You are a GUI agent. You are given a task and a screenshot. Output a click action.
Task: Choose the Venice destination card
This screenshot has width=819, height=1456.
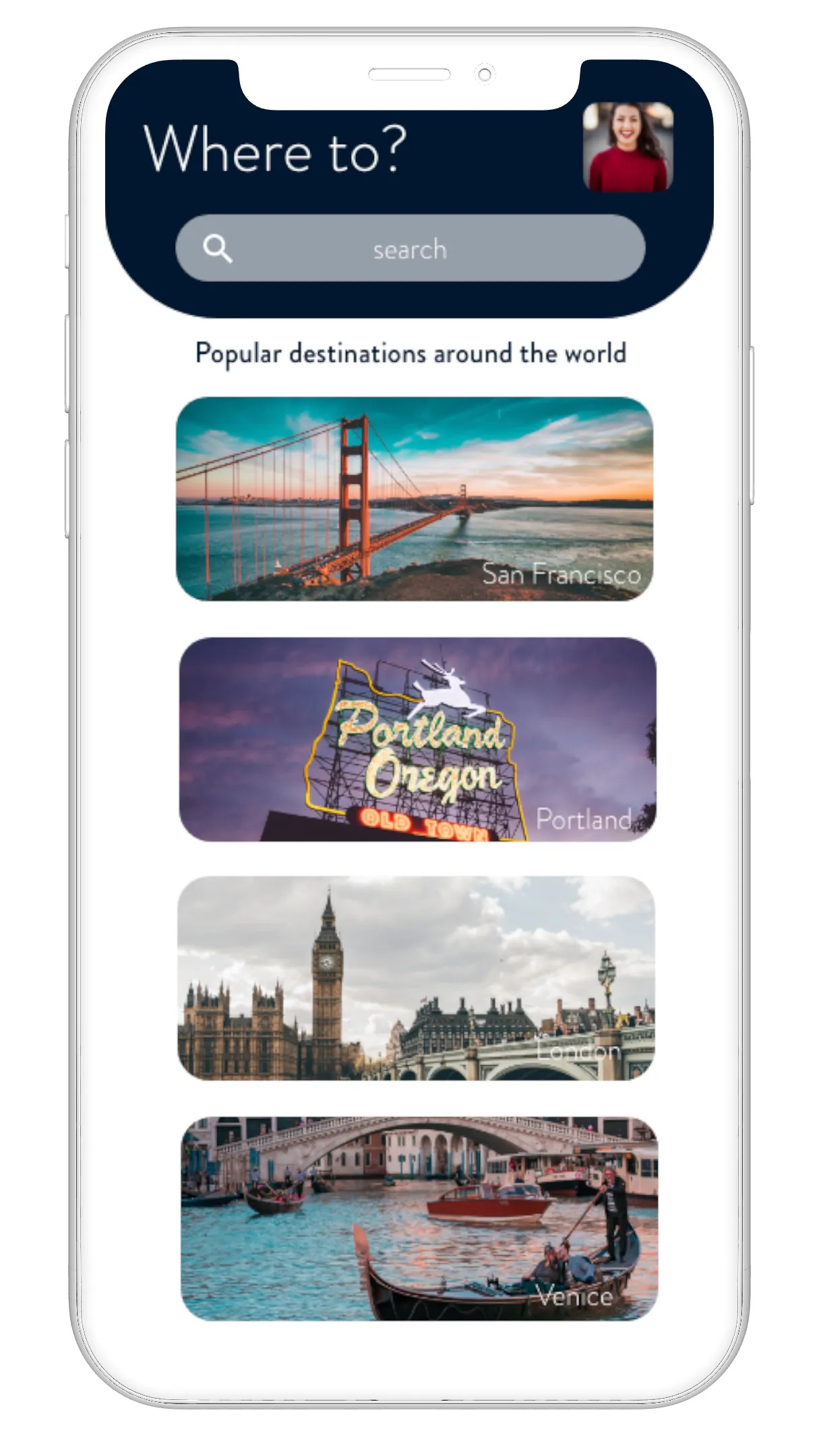tap(419, 1218)
